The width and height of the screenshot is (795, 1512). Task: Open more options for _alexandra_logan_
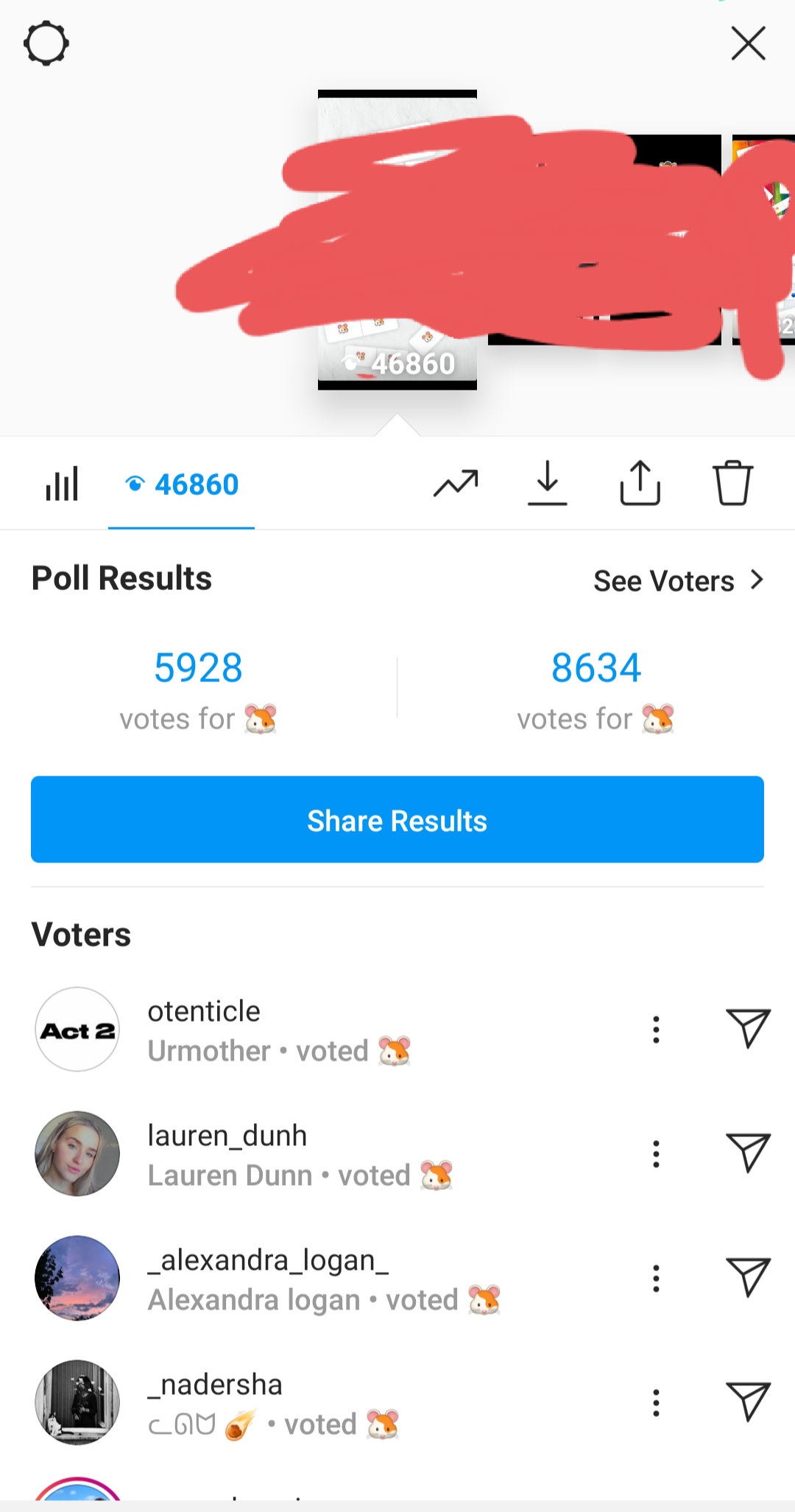coord(656,1279)
